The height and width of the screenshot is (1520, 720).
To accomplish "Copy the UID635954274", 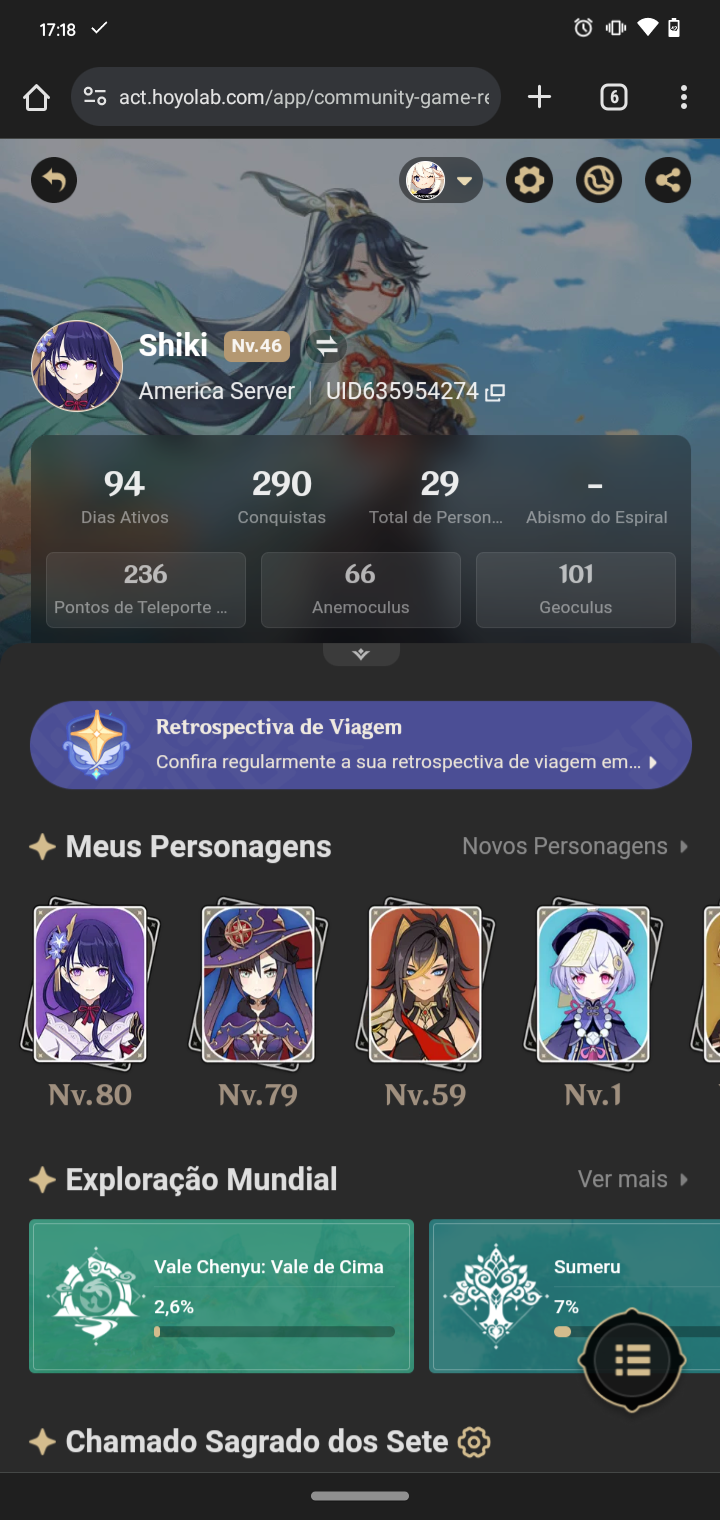I will [x=495, y=392].
